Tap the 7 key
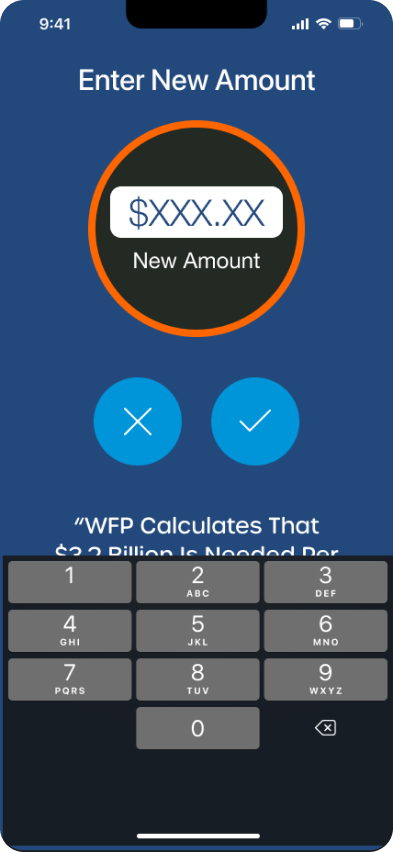Viewport: 393px width, 852px height. 70,679
